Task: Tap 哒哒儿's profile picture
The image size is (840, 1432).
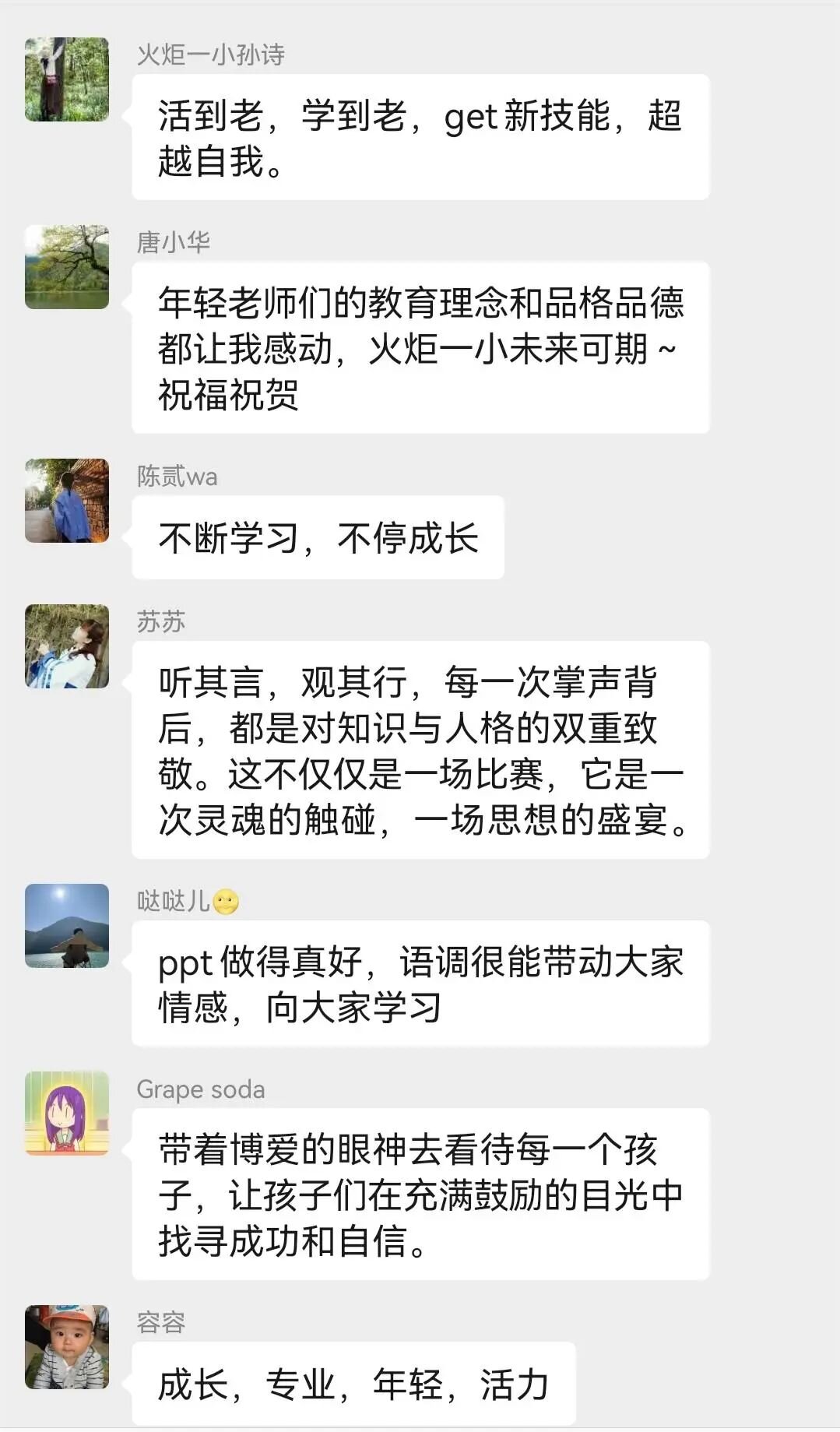Action: (67, 926)
